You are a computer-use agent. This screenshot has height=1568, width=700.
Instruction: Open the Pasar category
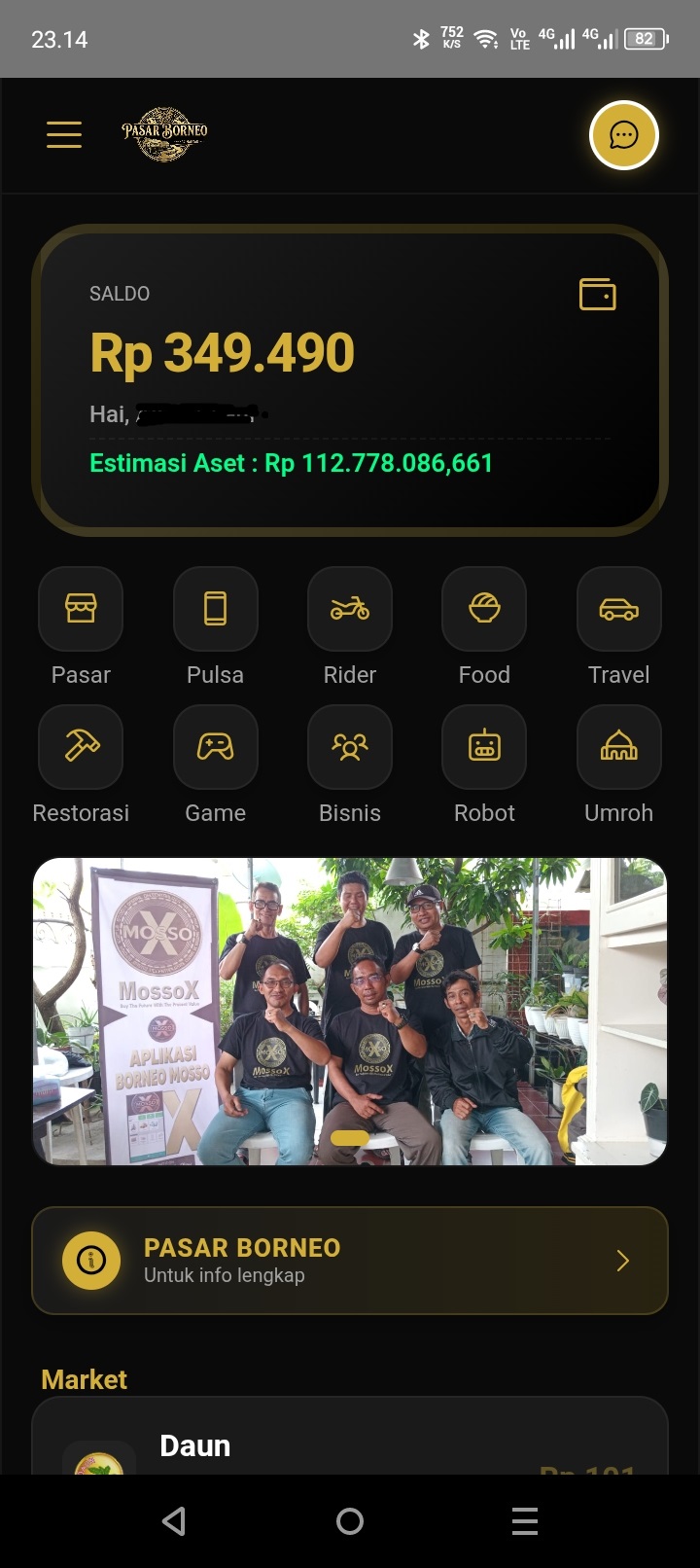[81, 609]
